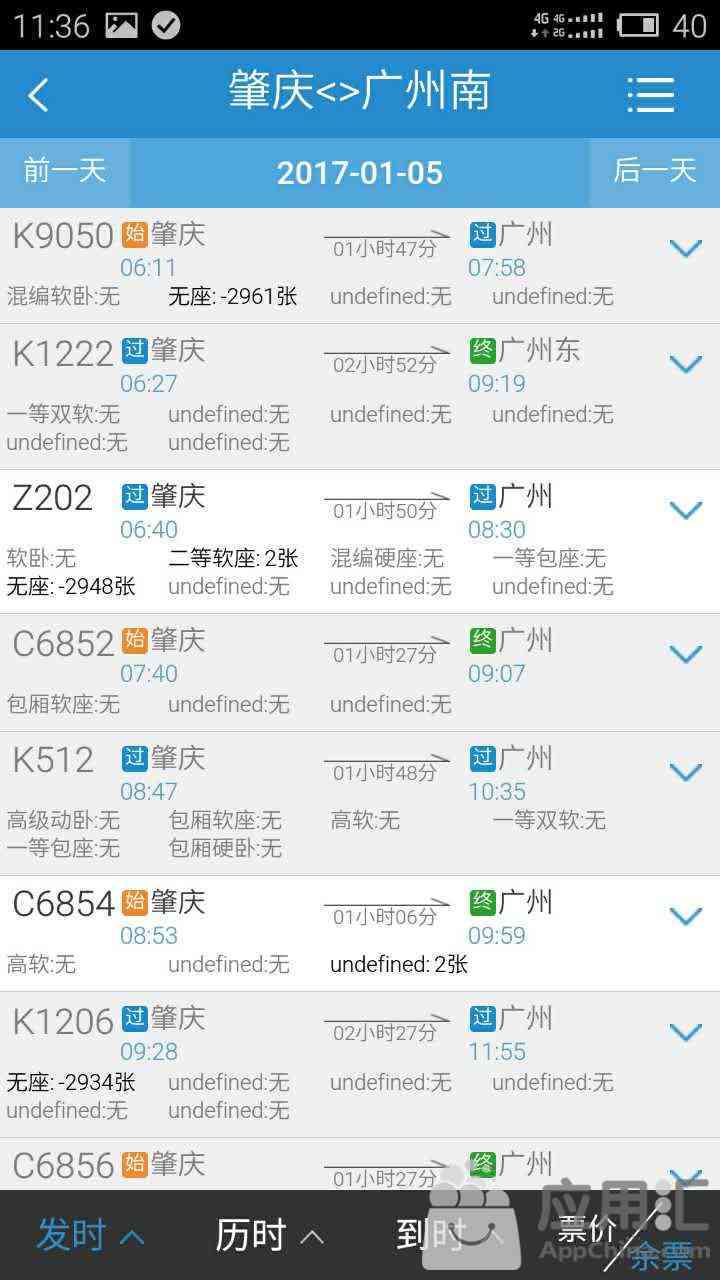Open the list menu icon

651,95
